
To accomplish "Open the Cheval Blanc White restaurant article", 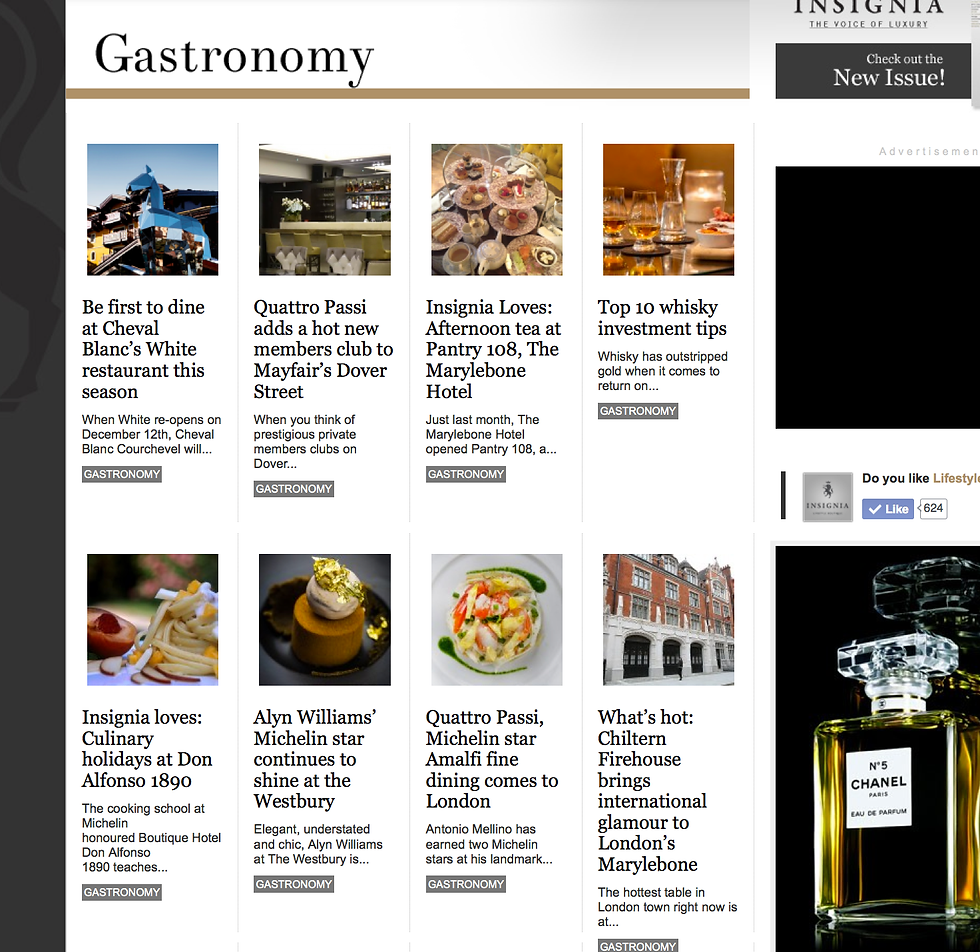I will [143, 349].
